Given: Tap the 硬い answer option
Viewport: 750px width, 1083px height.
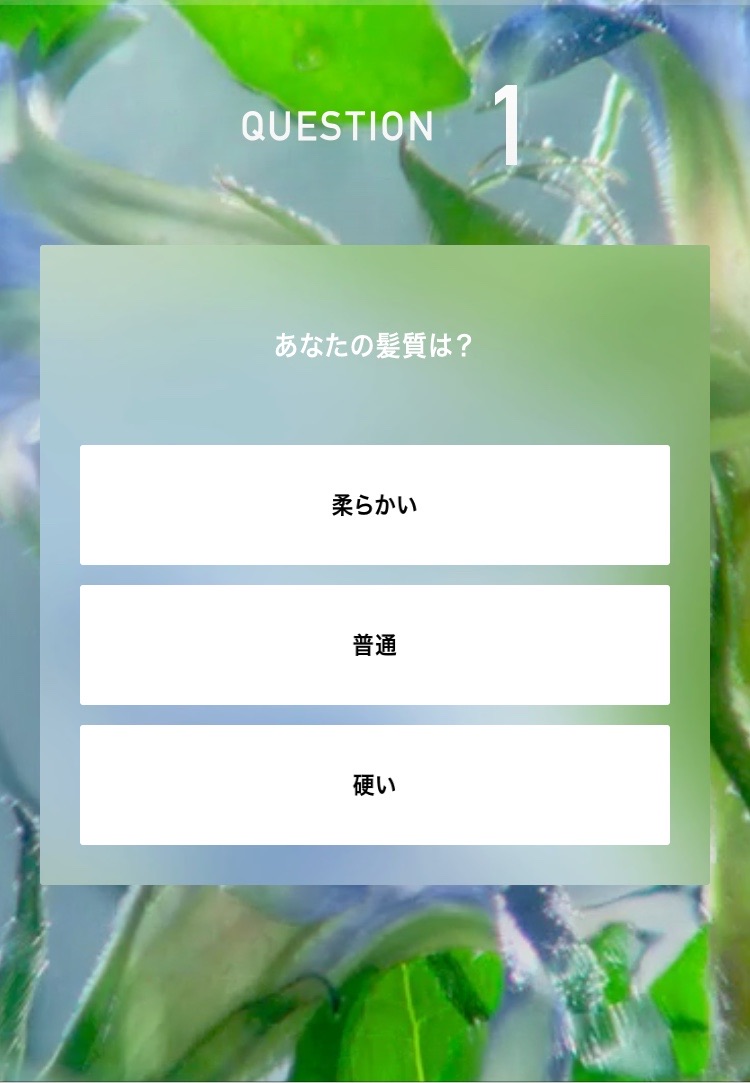Looking at the screenshot, I should pos(375,785).
